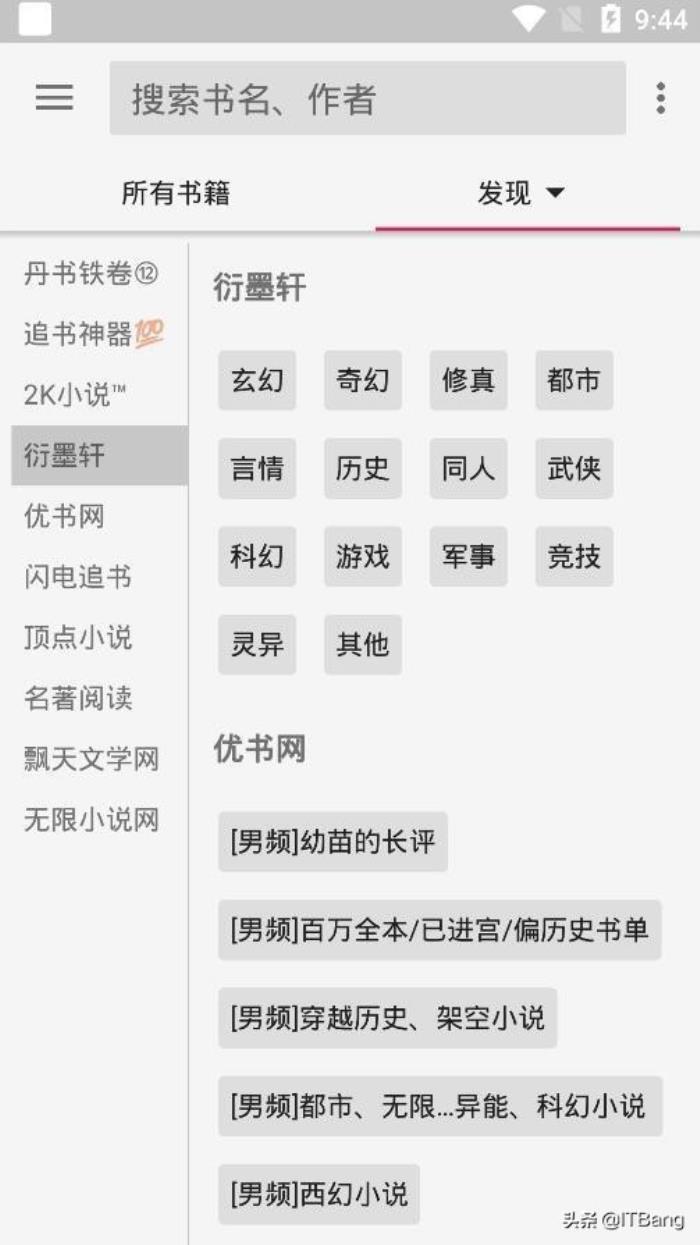The image size is (700, 1245).
Task: Select 丹书铁卷 in the source list
Action: [91, 274]
